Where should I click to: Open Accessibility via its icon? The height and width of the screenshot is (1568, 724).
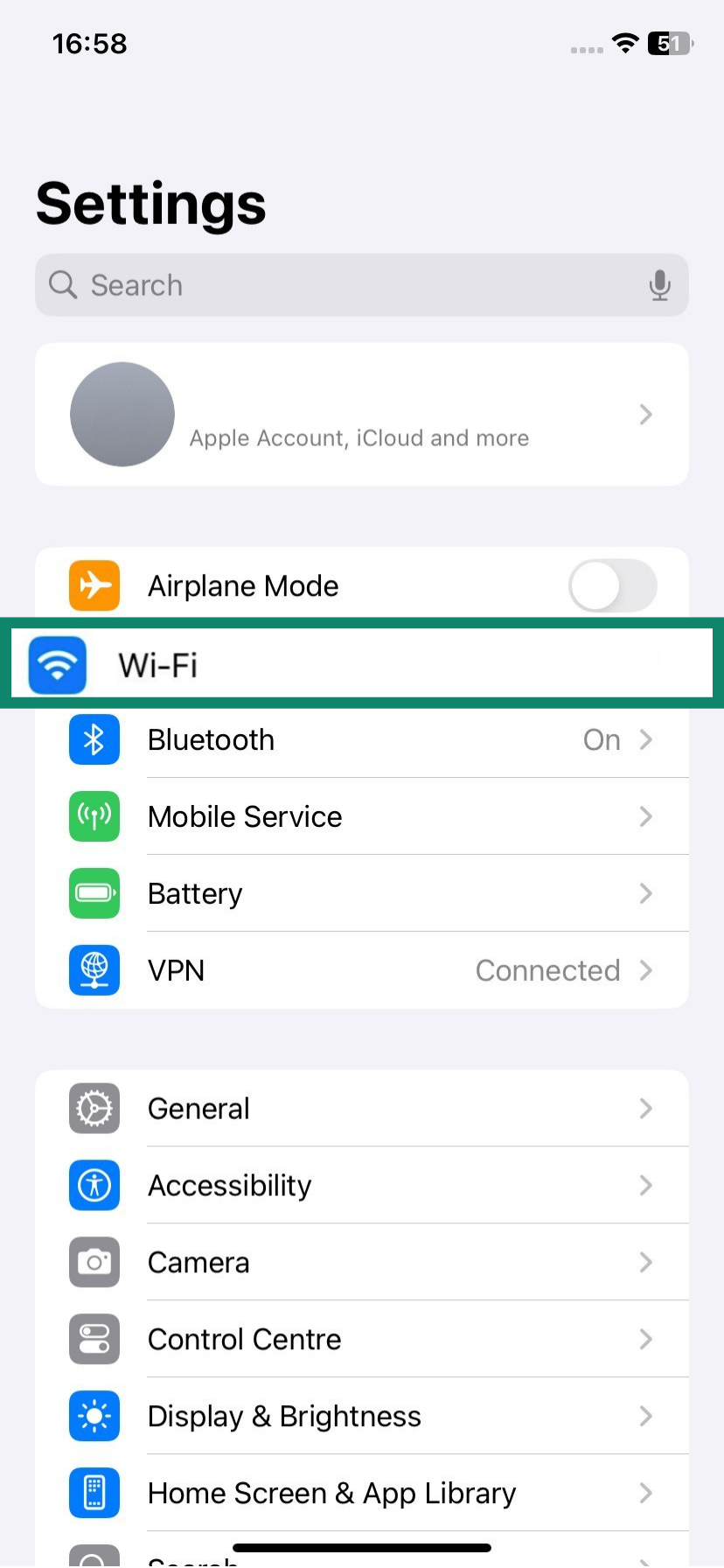[x=94, y=1186]
